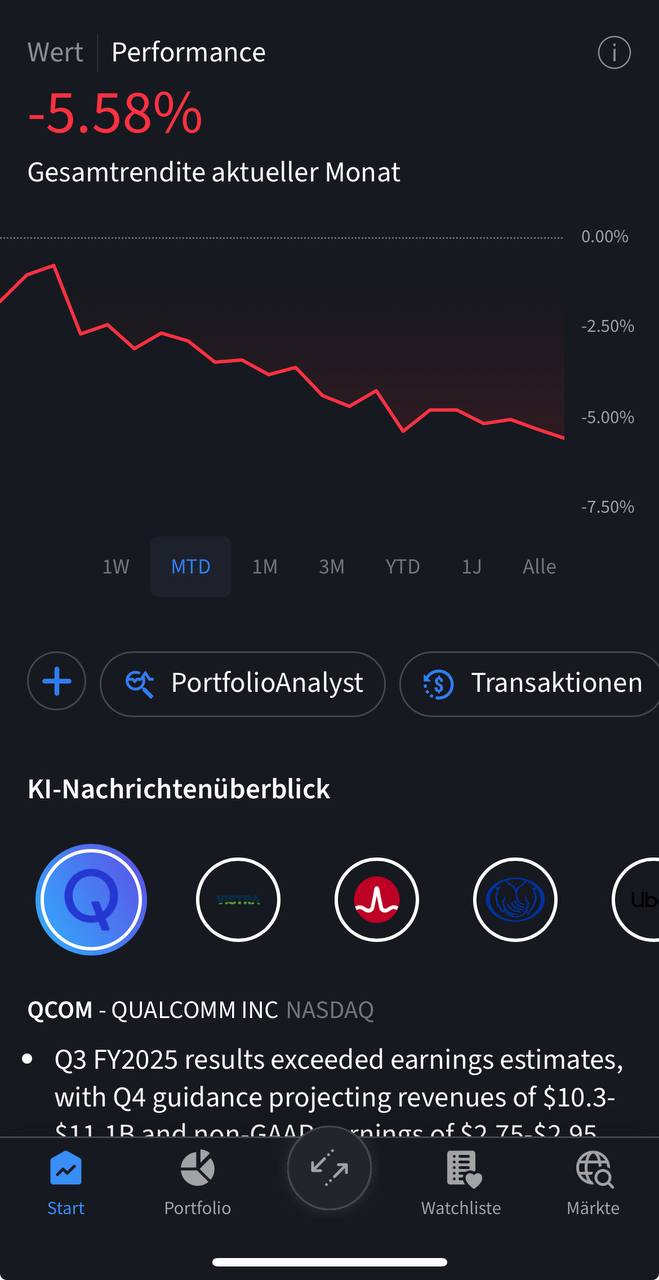
Task: Switch to the Märkte tab
Action: point(593,1184)
